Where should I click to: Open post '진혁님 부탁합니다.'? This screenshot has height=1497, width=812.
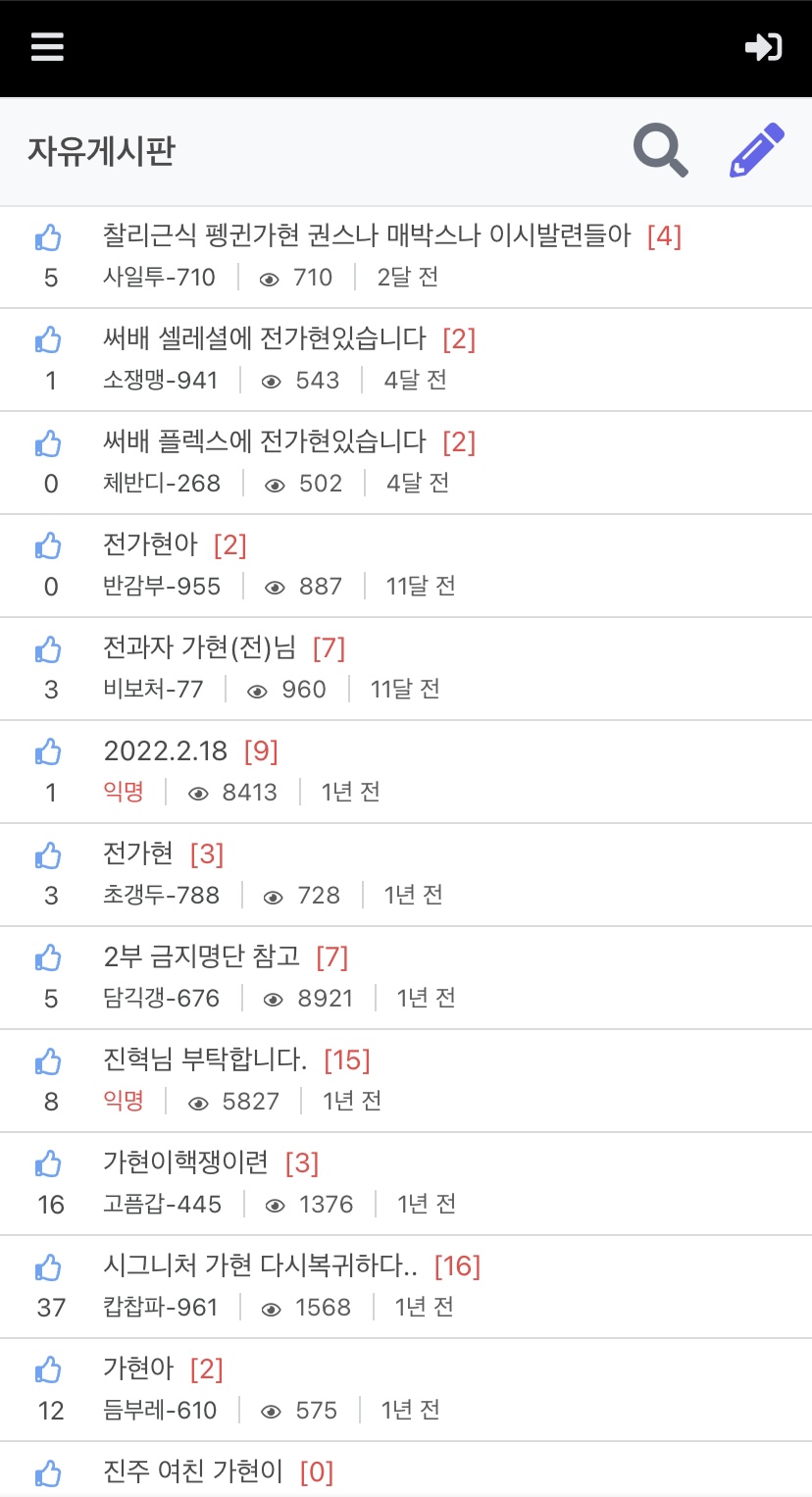coord(206,1060)
